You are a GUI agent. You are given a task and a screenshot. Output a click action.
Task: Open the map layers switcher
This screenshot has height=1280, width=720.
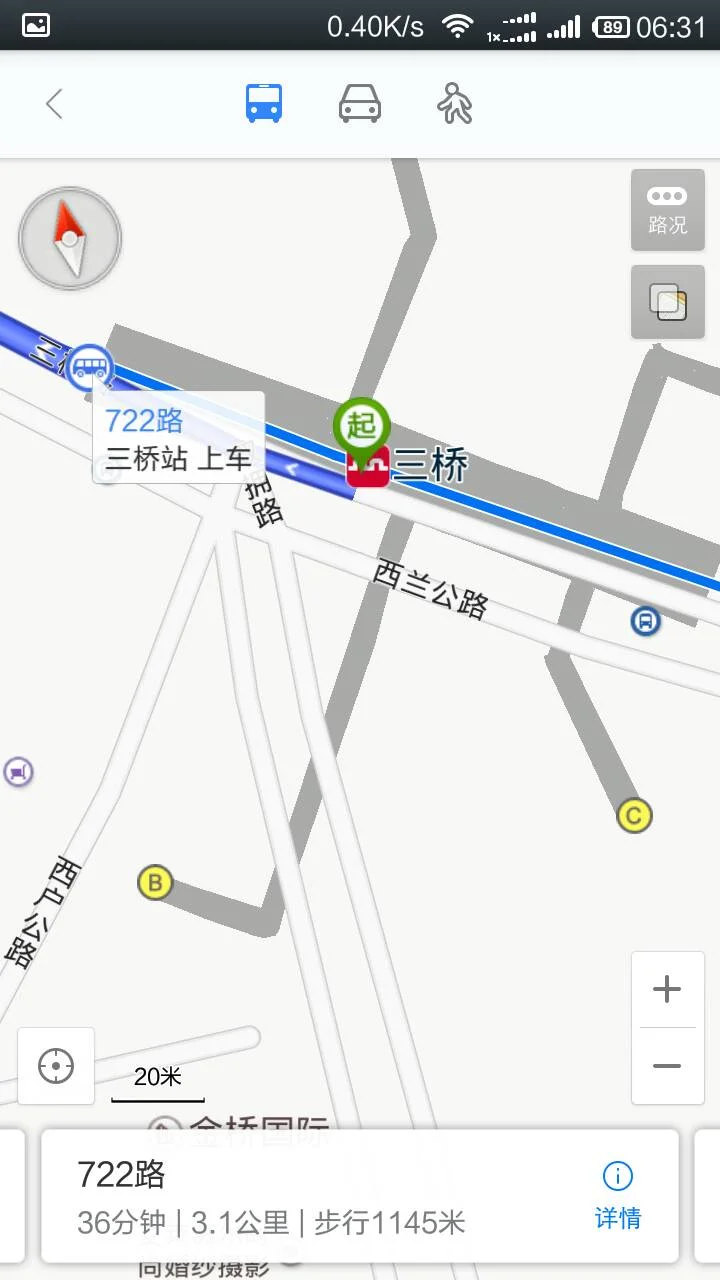coord(667,302)
